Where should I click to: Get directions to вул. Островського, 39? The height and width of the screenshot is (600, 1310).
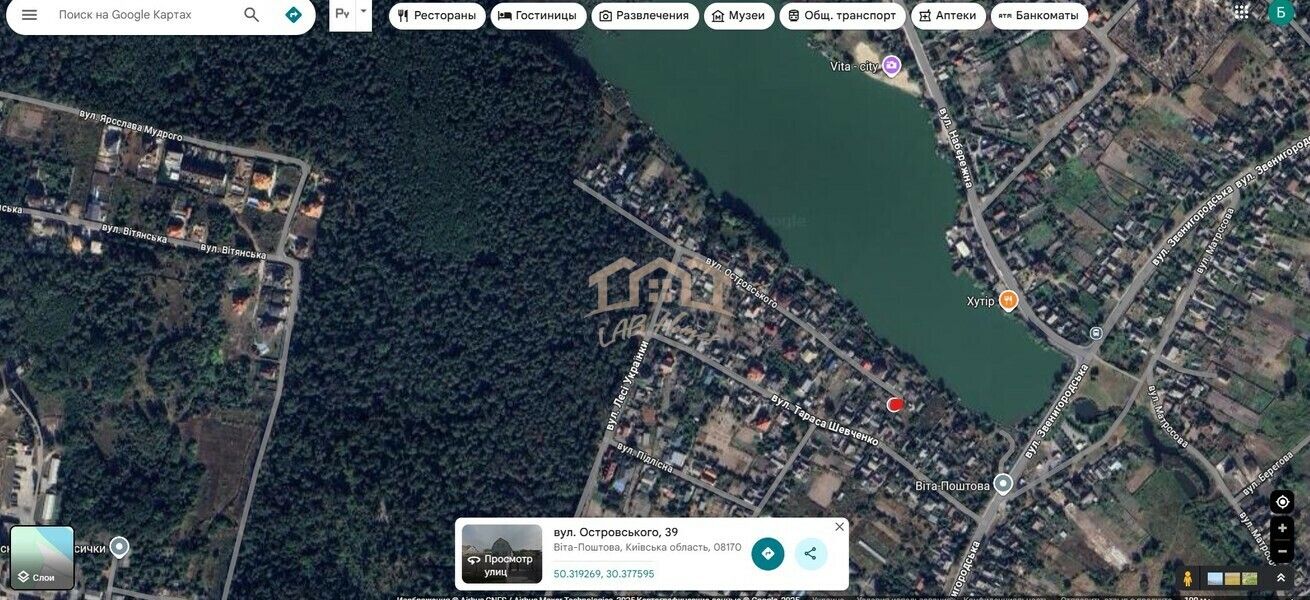click(768, 554)
